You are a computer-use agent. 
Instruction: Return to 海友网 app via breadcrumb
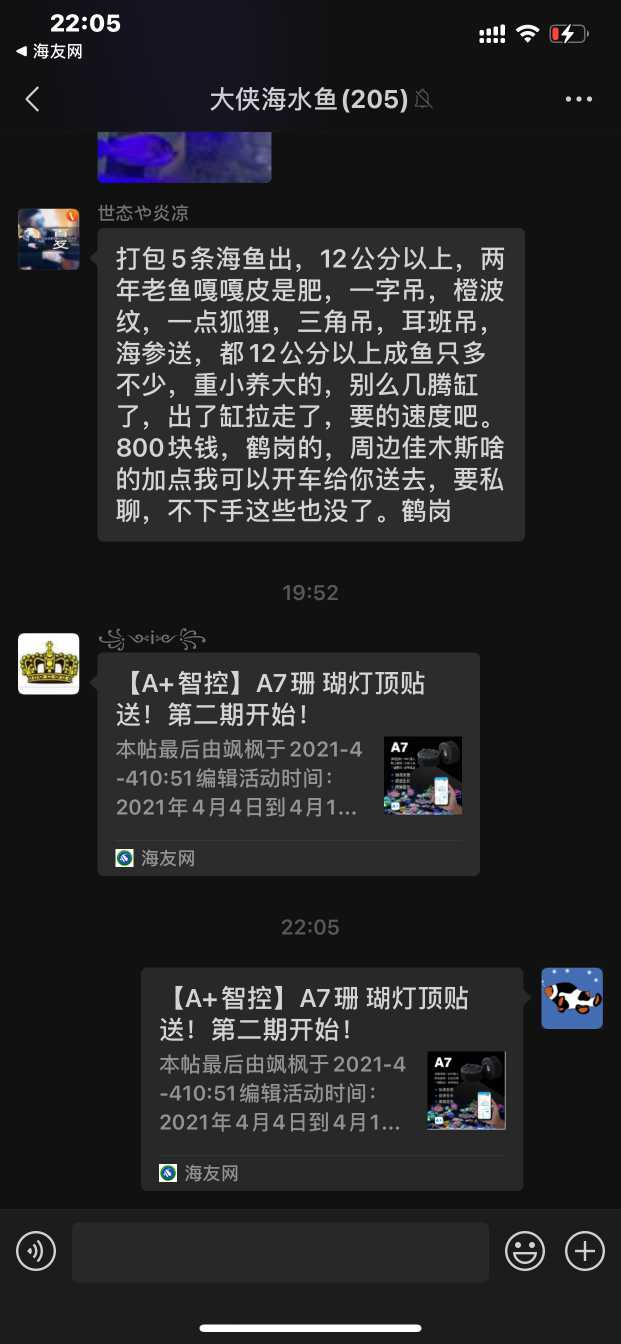49,51
